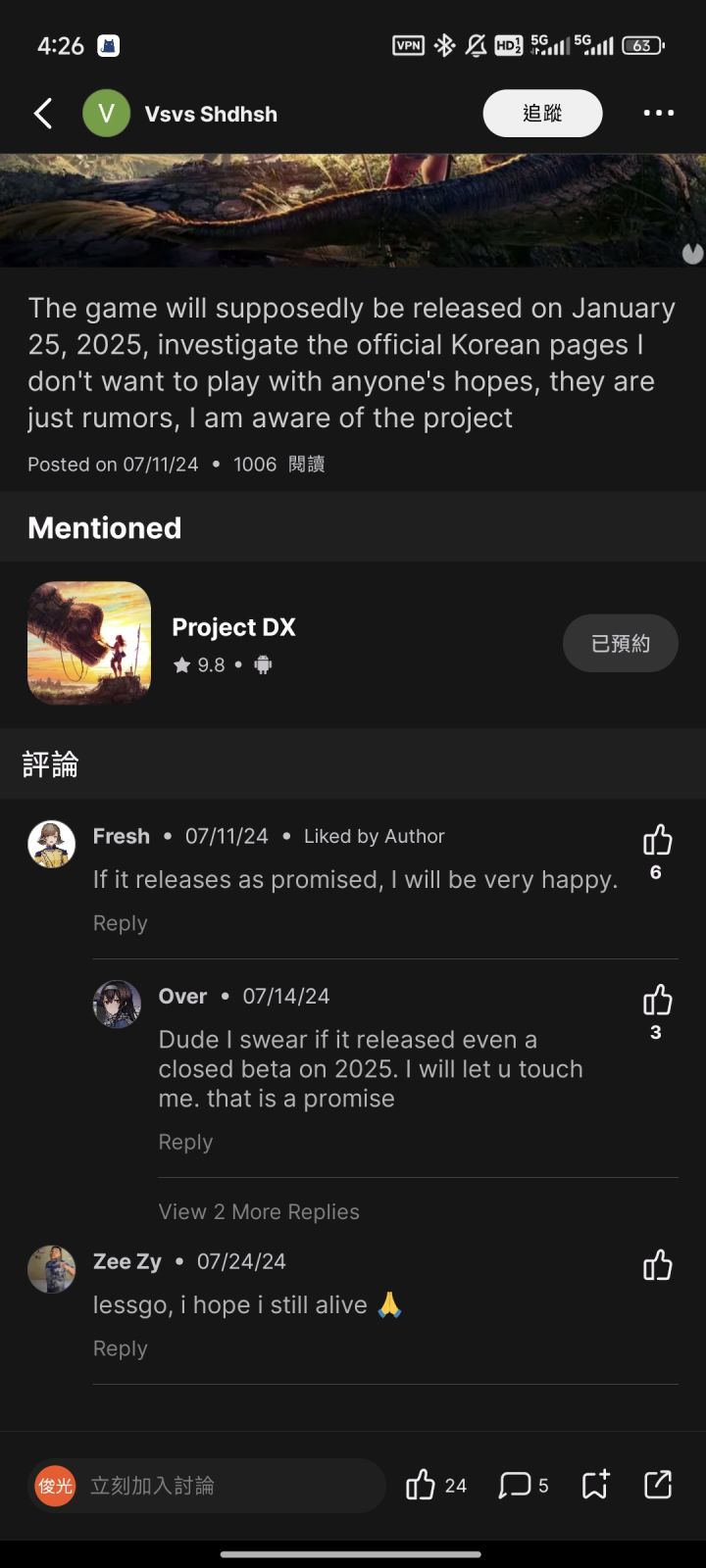The width and height of the screenshot is (706, 1568).
Task: Like Over's reply
Action: [657, 1001]
